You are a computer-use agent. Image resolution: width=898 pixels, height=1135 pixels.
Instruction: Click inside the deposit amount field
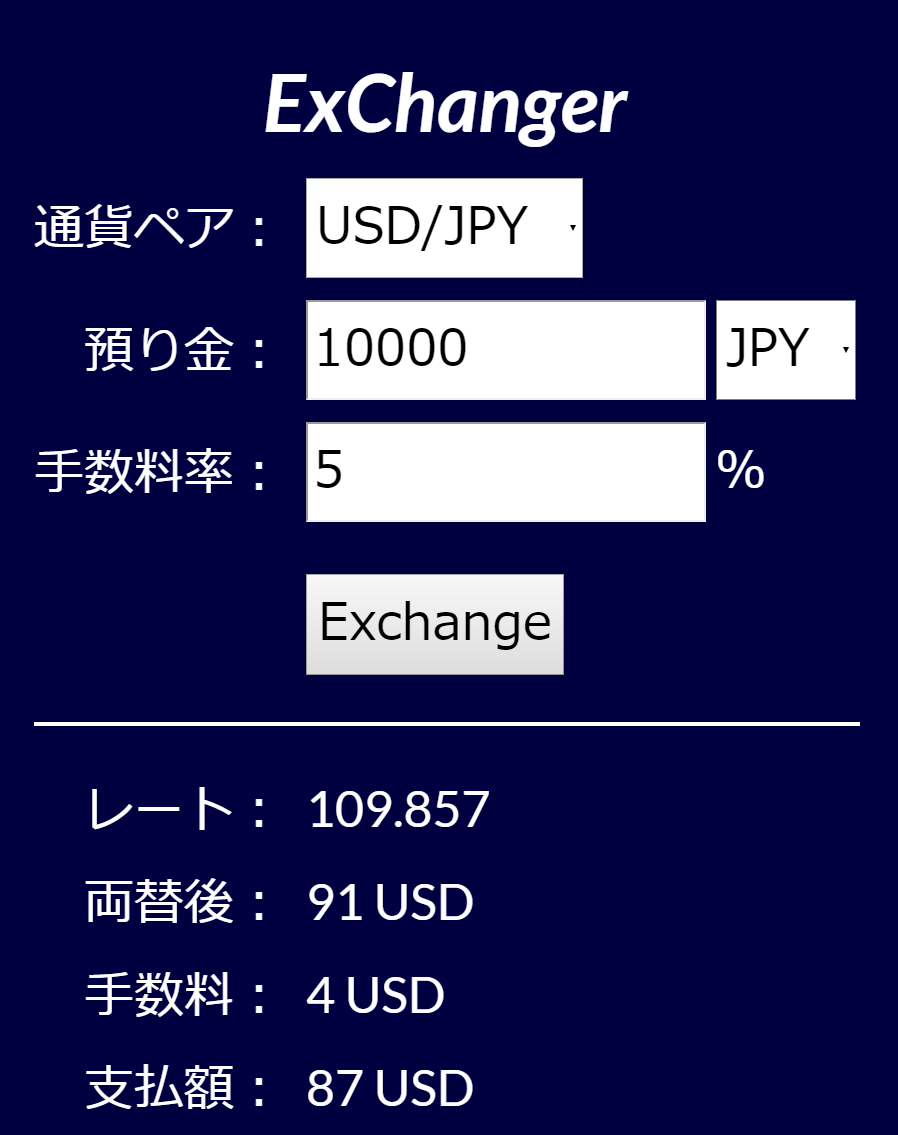[506, 347]
